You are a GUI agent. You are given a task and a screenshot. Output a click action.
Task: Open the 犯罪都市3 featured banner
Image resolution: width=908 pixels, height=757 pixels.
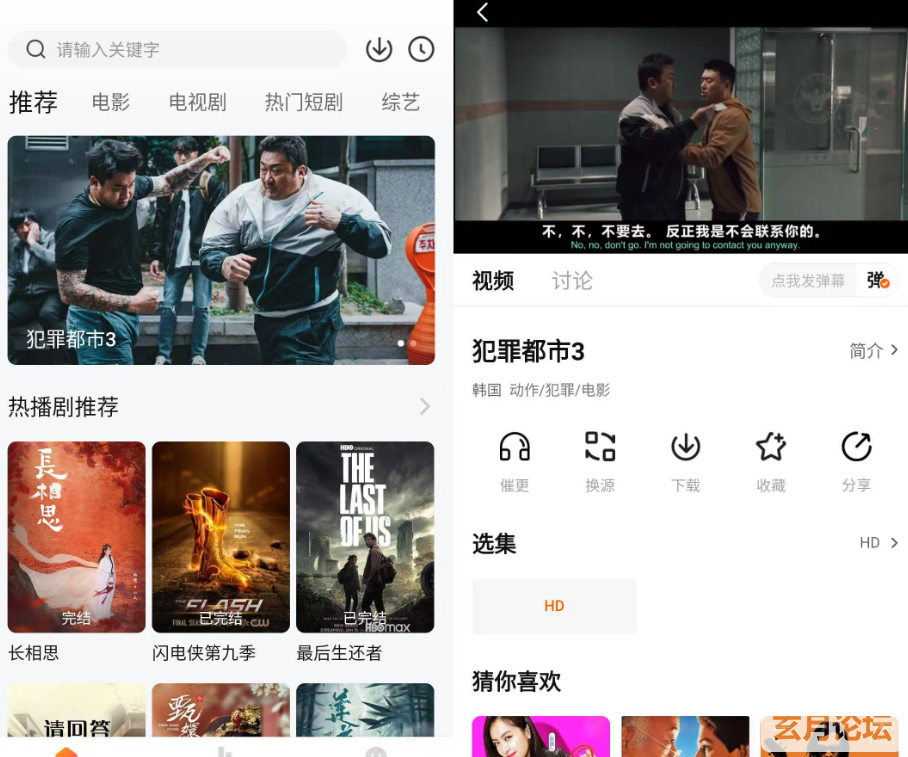pyautogui.click(x=221, y=250)
